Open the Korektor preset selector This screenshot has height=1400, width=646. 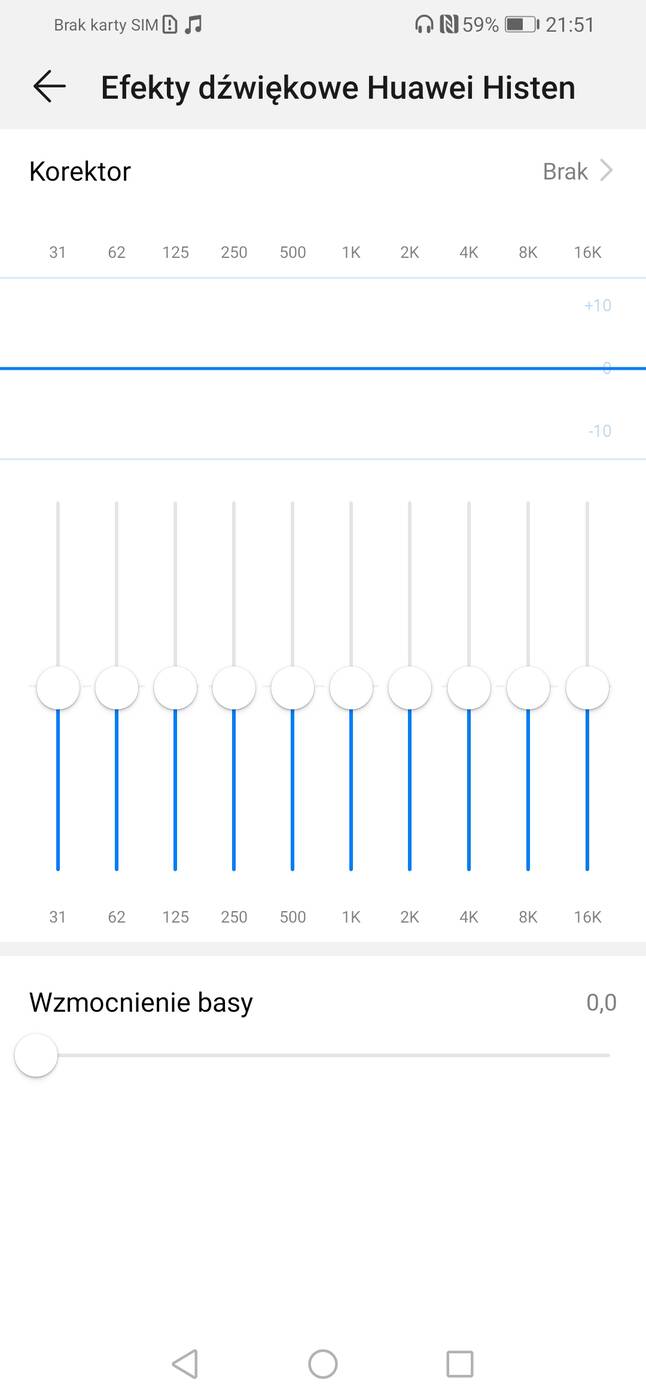577,171
